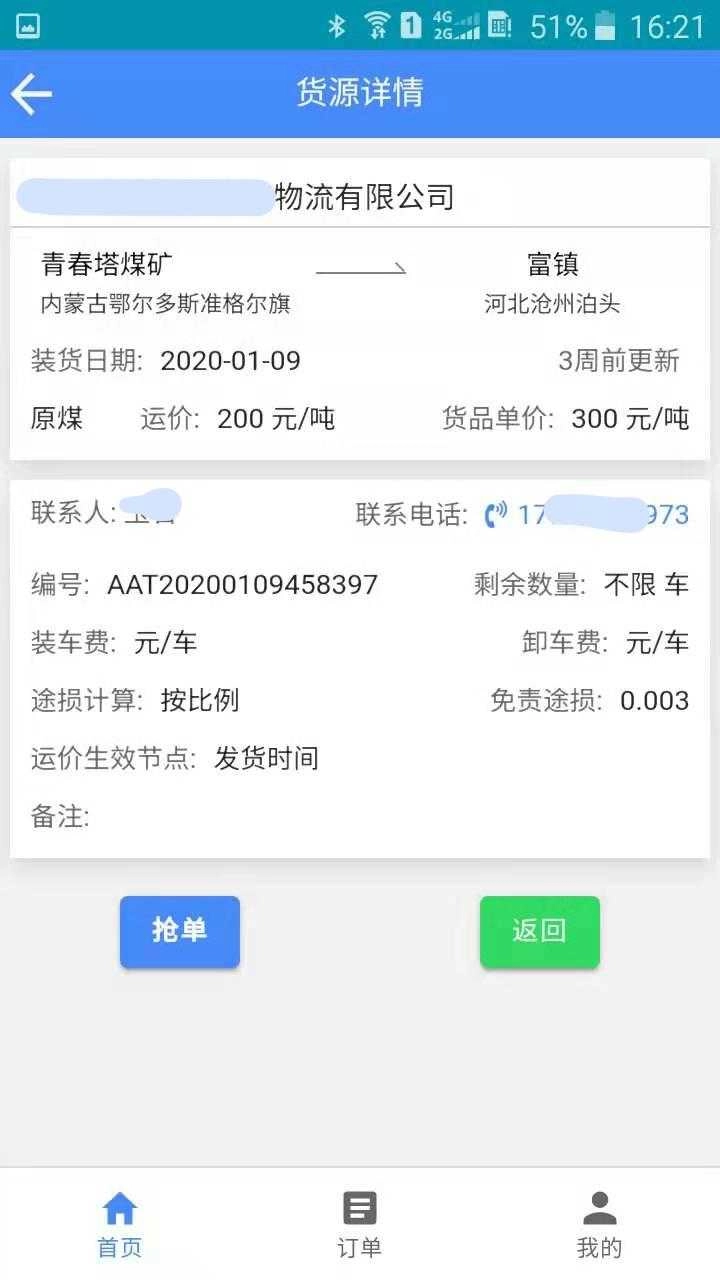Click the back arrow on 货源详情 header
Image resolution: width=720 pixels, height=1280 pixels.
[x=31, y=94]
